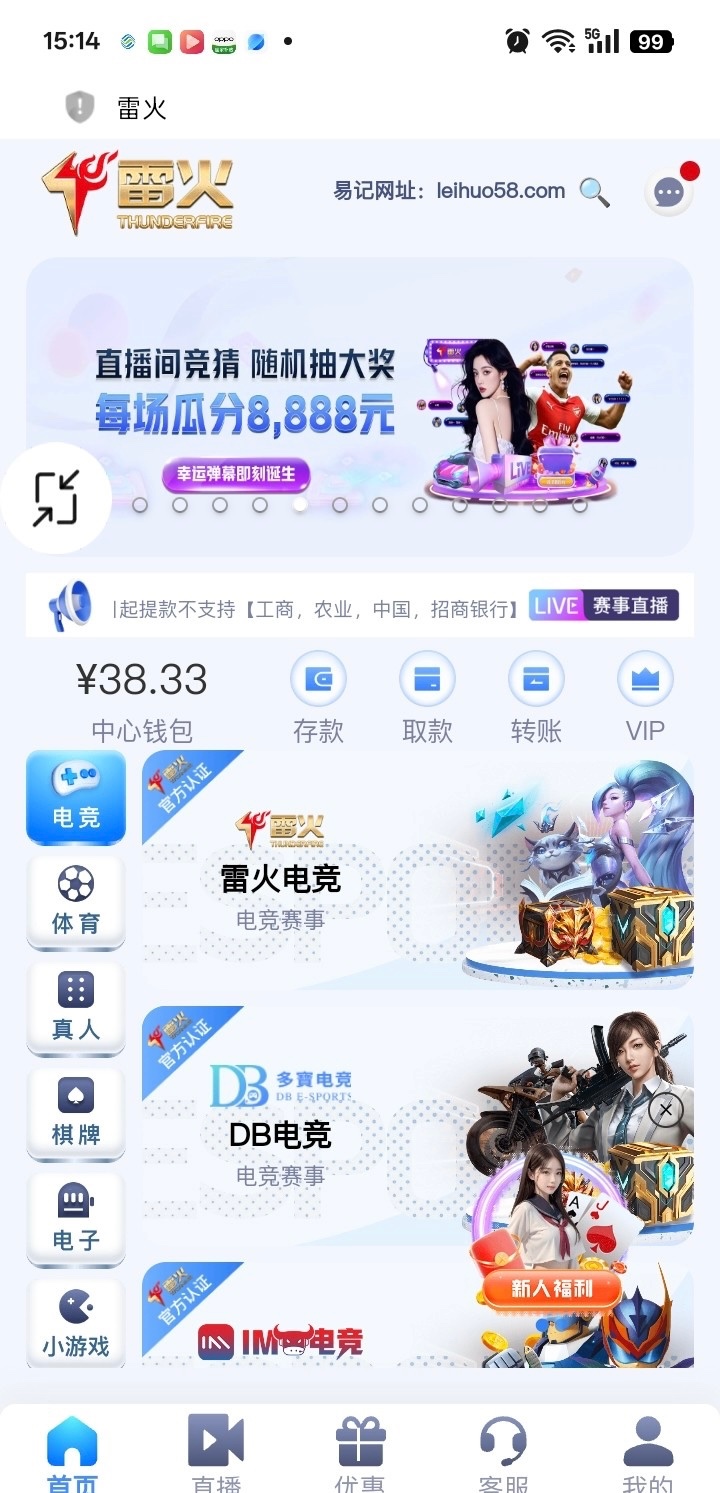Select the 真人 live casino category
The image size is (720, 1493).
76,1007
